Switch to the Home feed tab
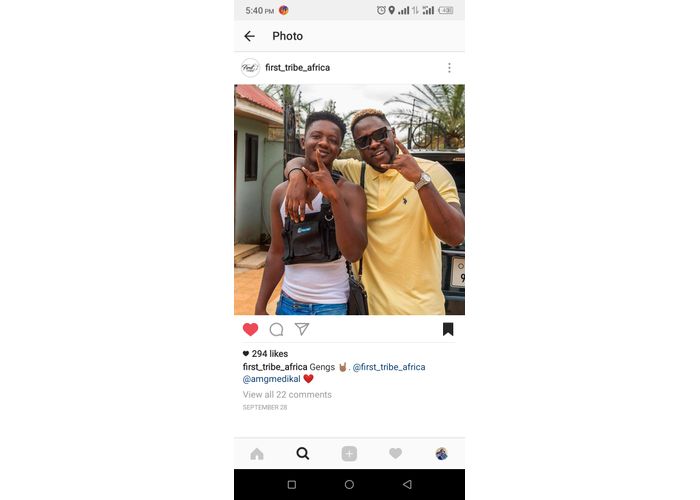Image resolution: width=700 pixels, height=500 pixels. [x=257, y=453]
